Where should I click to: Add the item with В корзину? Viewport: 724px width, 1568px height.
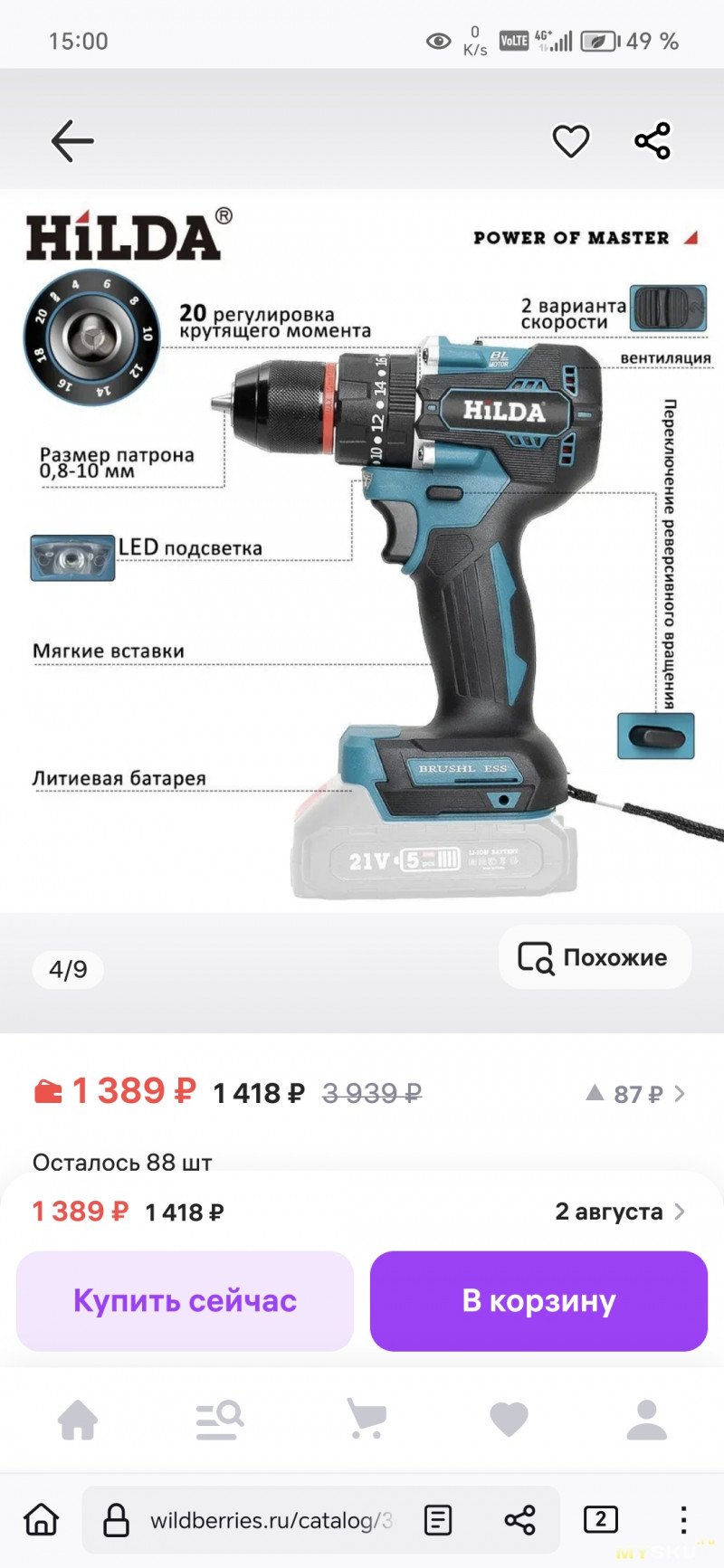[x=538, y=1301]
